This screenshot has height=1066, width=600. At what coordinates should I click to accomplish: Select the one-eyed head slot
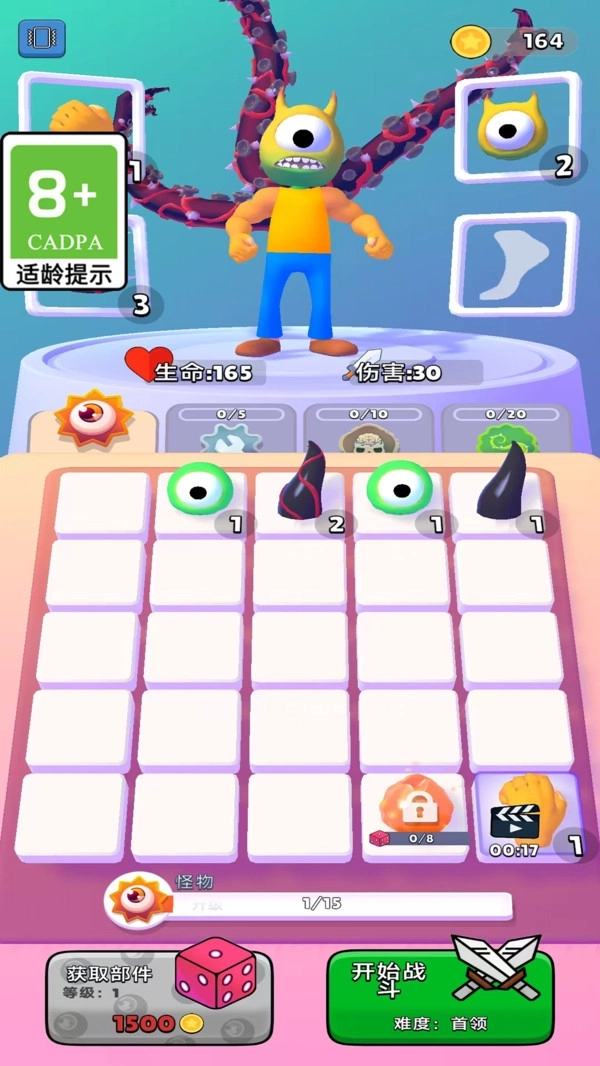[x=514, y=129]
